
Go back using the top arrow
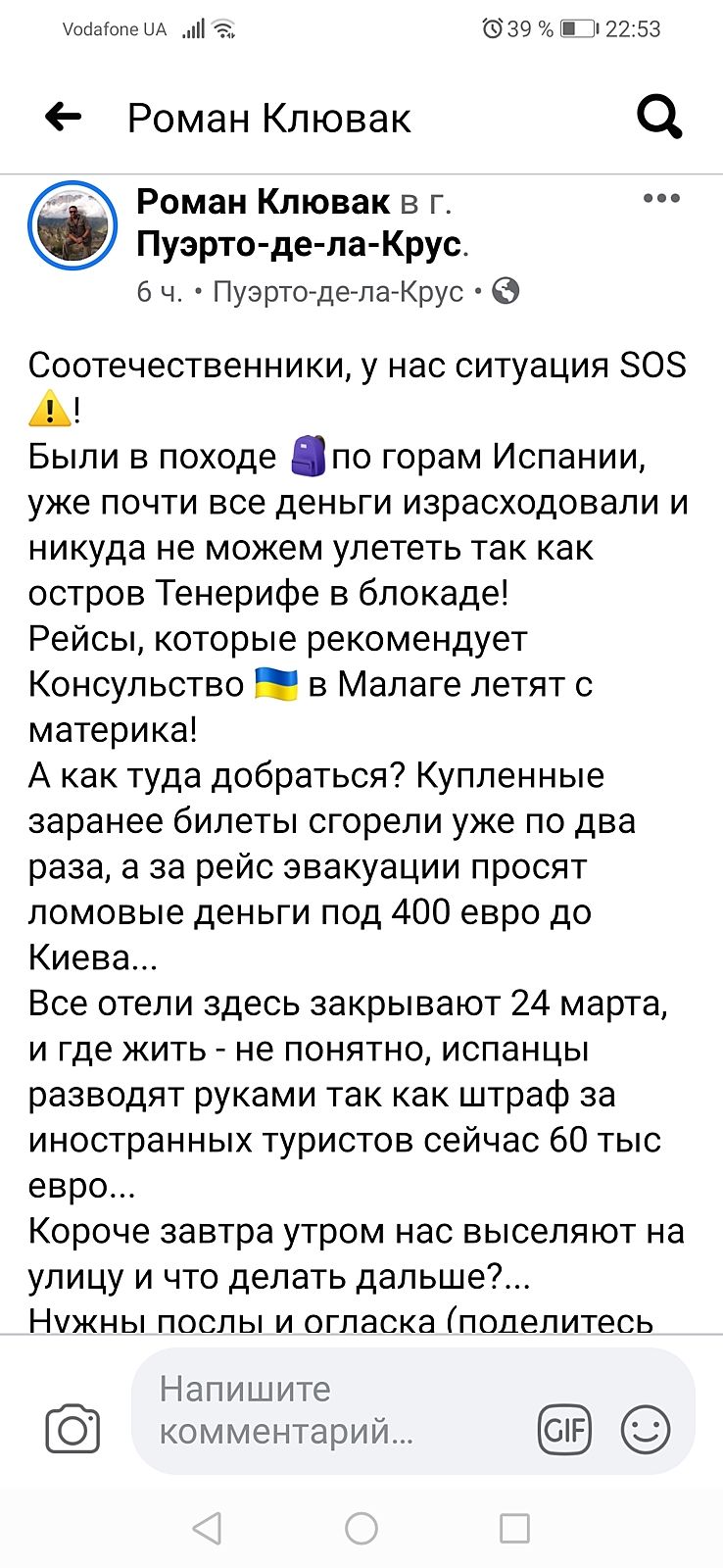[64, 118]
